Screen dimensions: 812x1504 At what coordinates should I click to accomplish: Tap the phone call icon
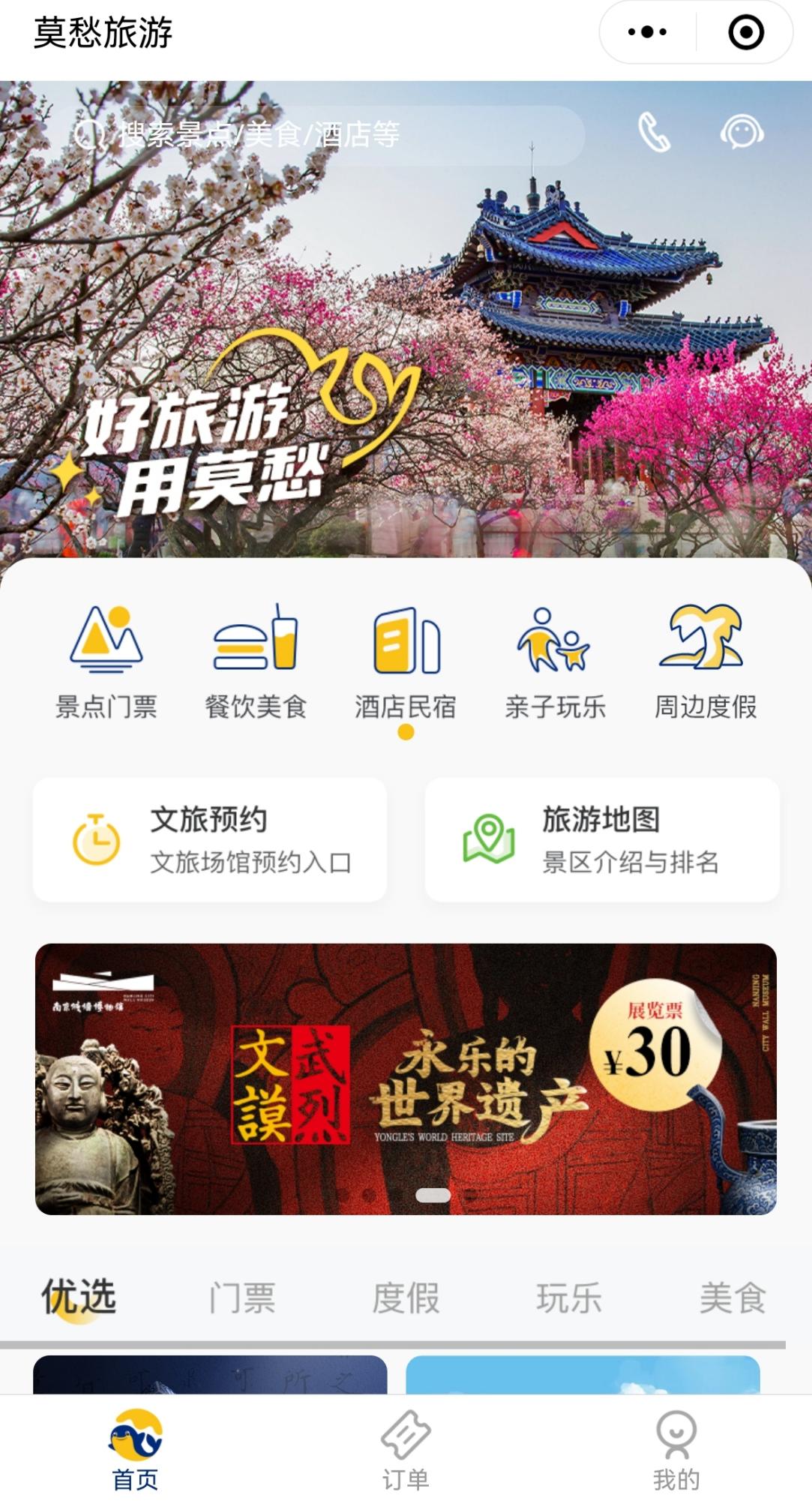654,133
